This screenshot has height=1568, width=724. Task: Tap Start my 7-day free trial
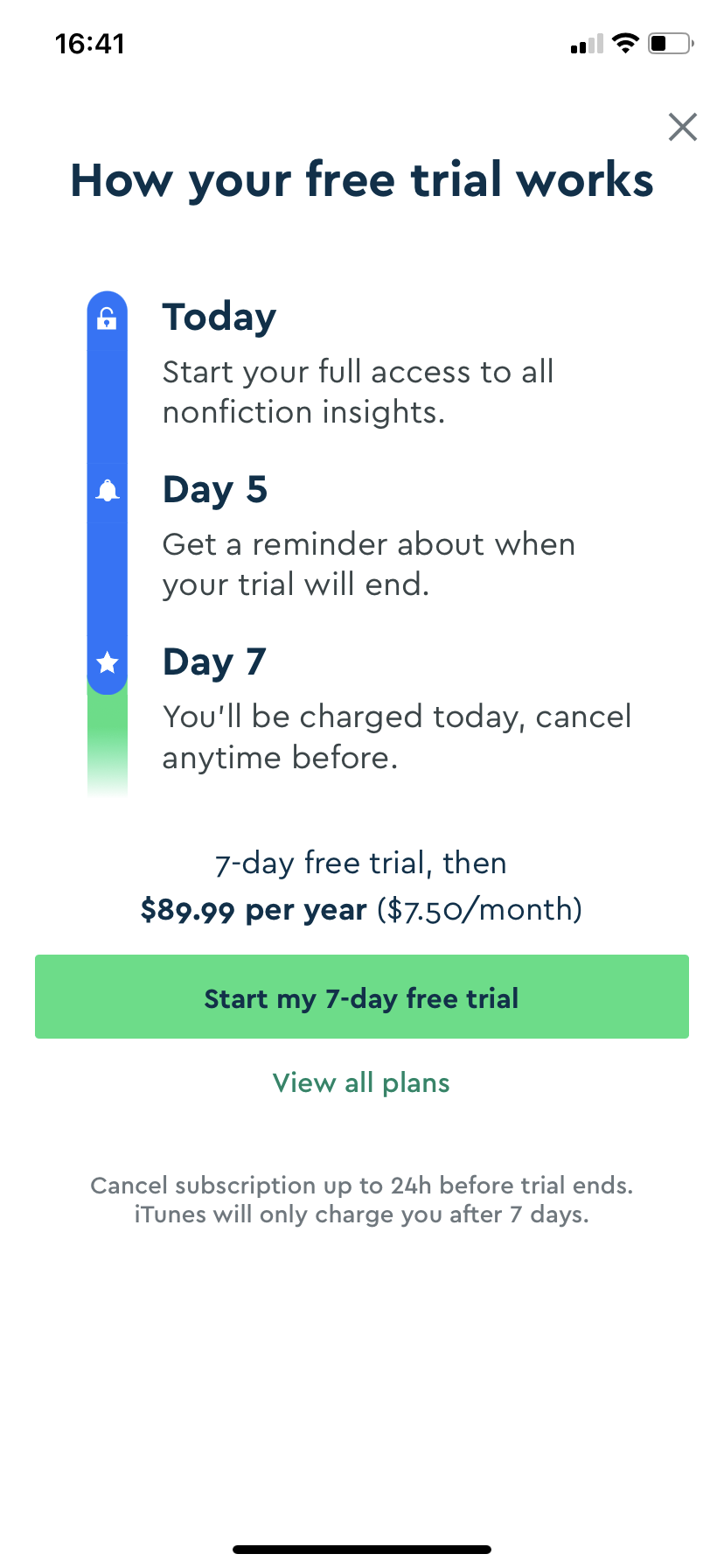point(361,997)
